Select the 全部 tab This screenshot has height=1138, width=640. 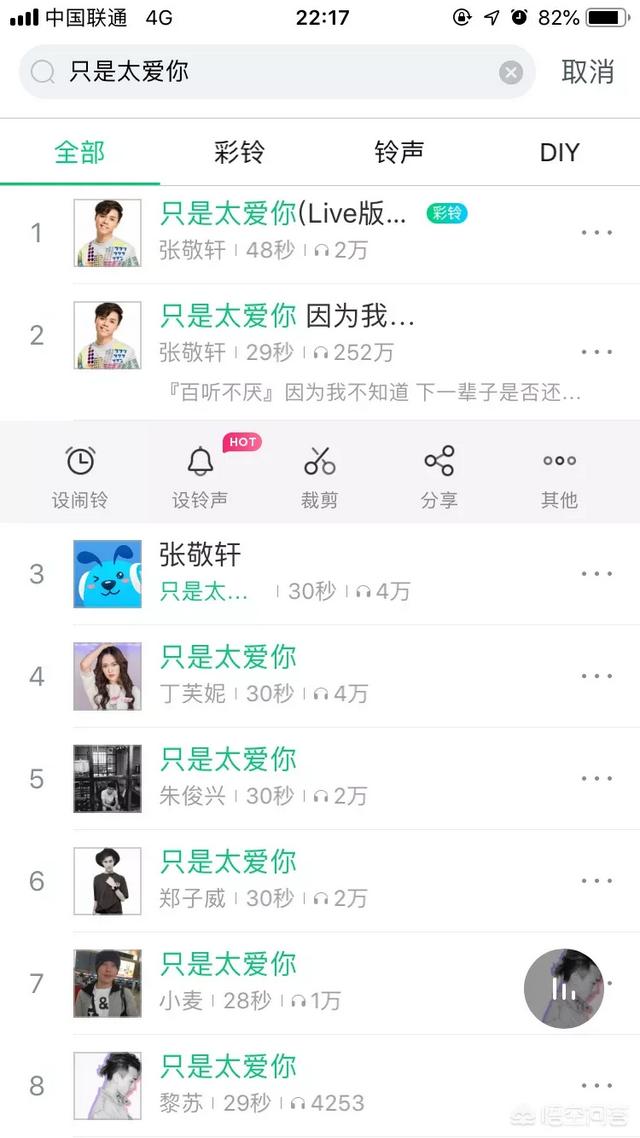point(80,152)
